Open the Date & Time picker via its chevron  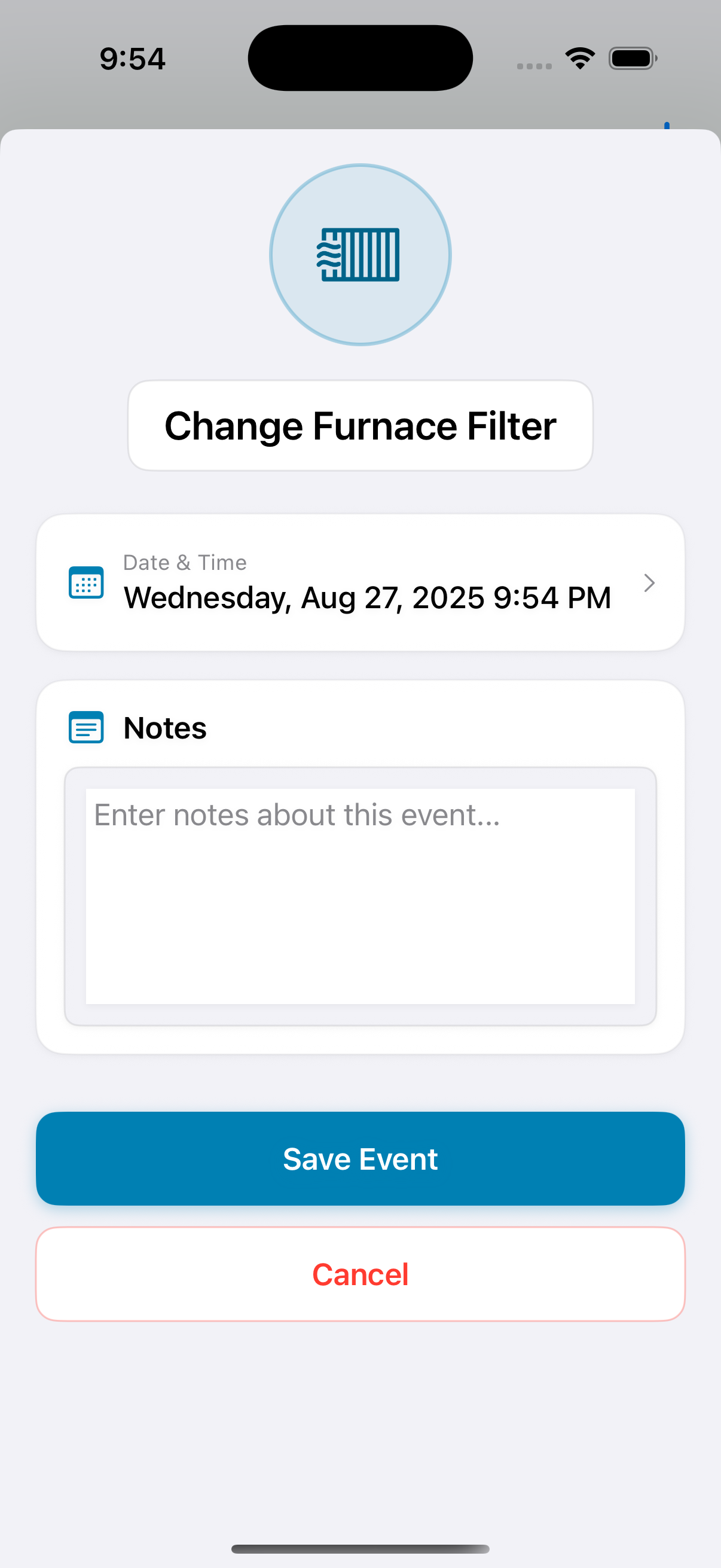649,582
